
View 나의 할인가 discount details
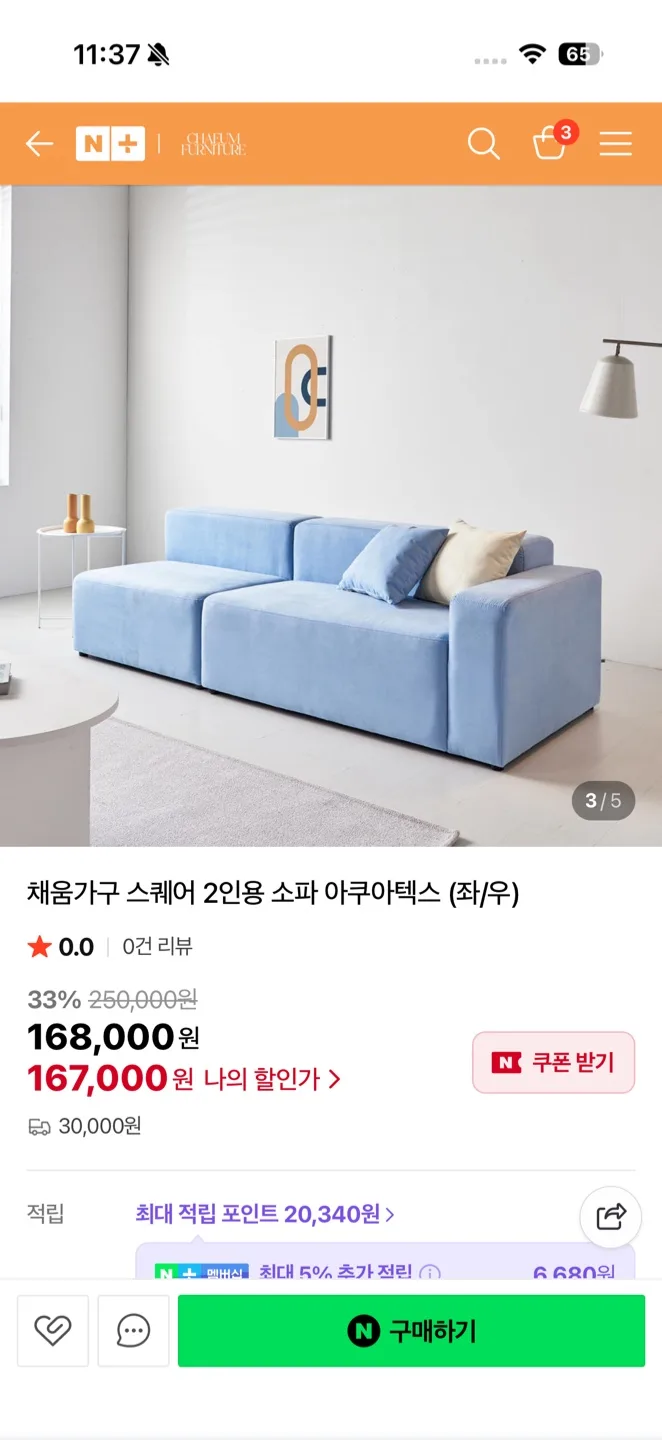tap(272, 1079)
